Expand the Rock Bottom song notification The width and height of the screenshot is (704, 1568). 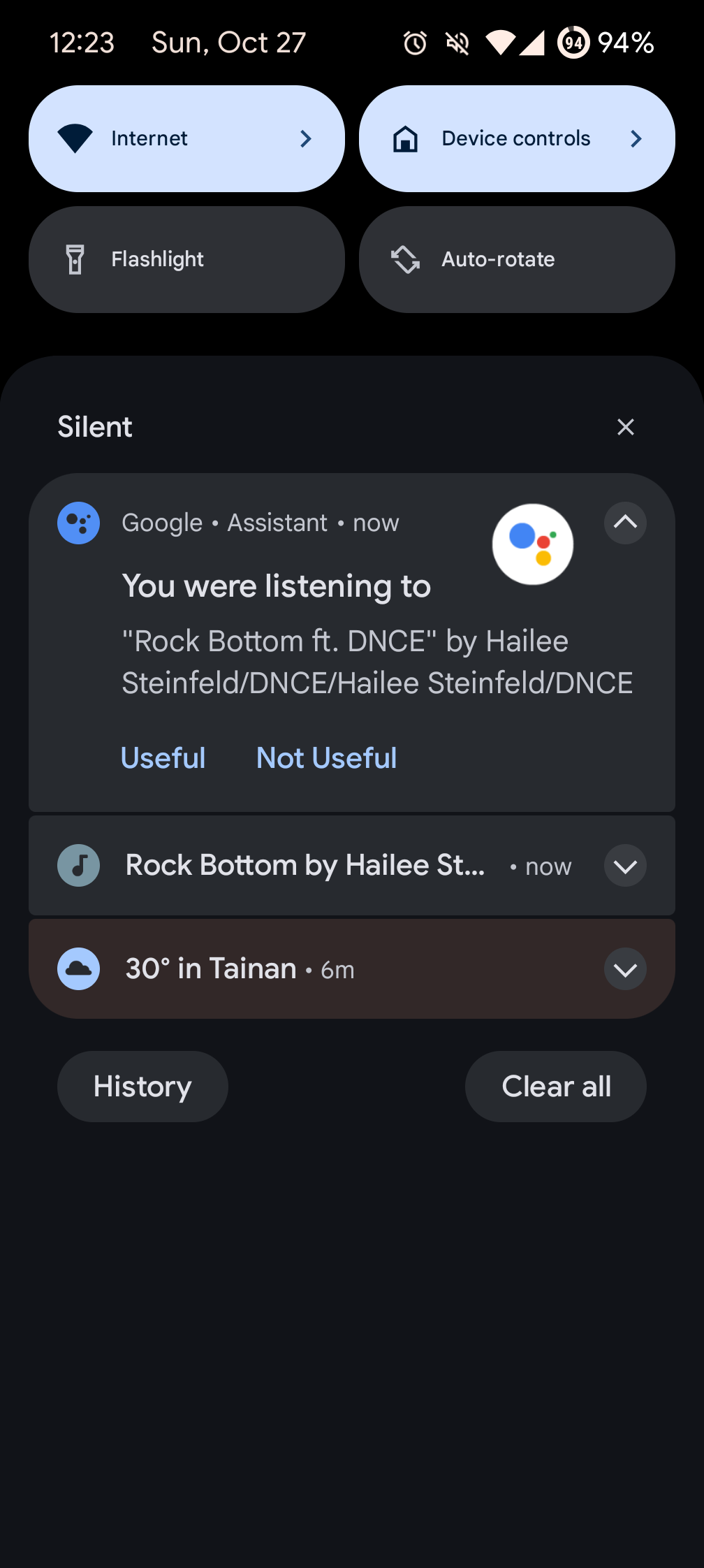pos(625,866)
